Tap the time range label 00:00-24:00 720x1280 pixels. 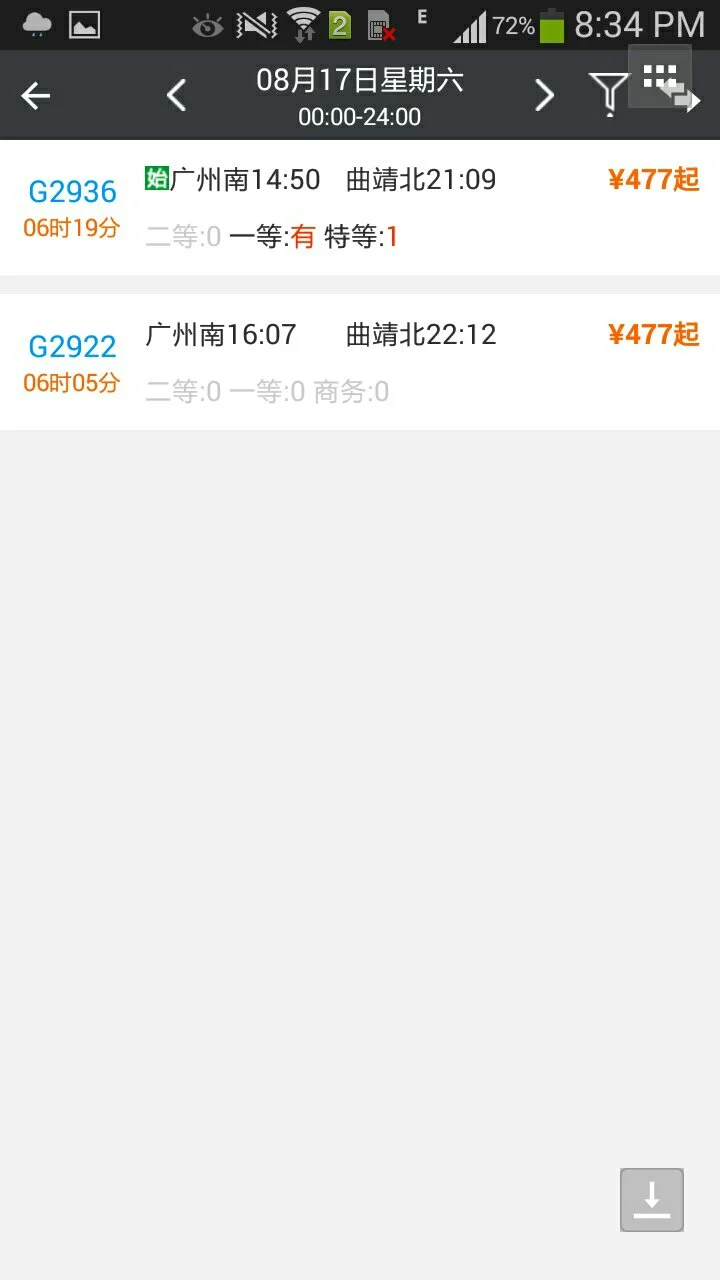(x=360, y=117)
